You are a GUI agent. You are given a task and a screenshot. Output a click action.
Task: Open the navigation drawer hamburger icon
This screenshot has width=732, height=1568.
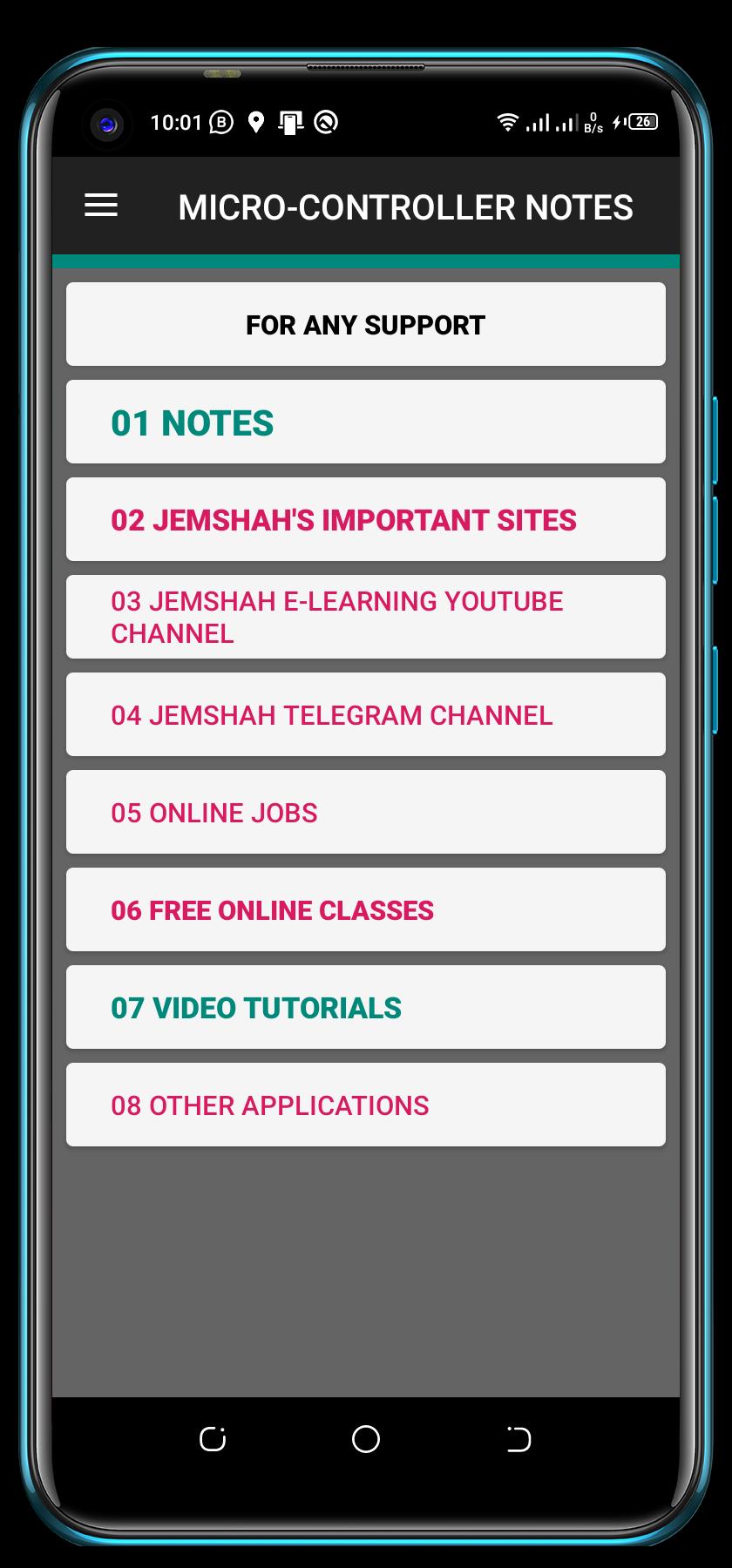click(100, 206)
